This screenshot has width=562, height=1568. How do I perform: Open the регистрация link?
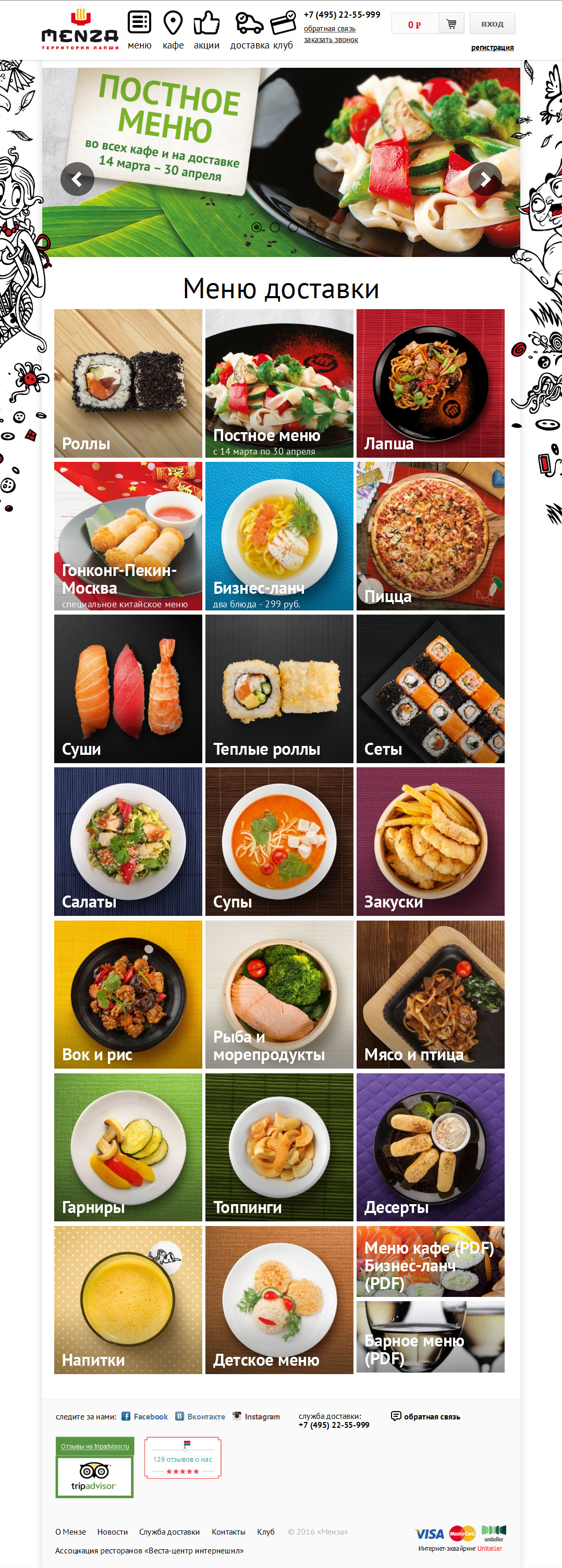(x=492, y=47)
